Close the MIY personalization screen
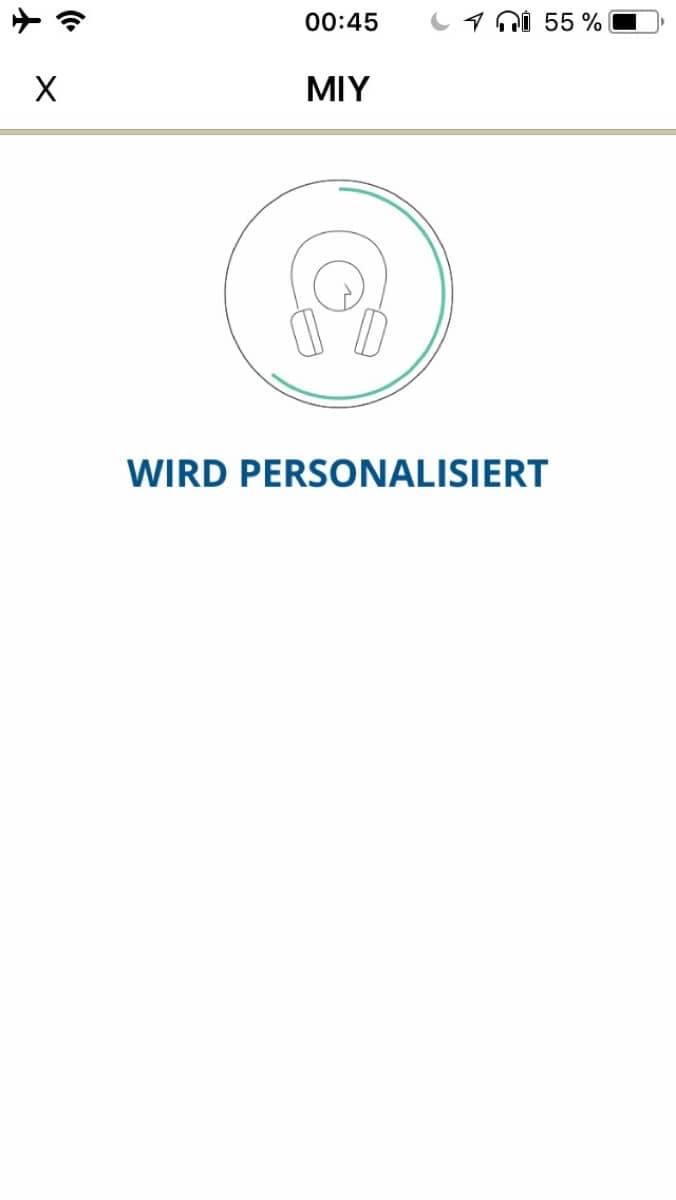 click(45, 90)
